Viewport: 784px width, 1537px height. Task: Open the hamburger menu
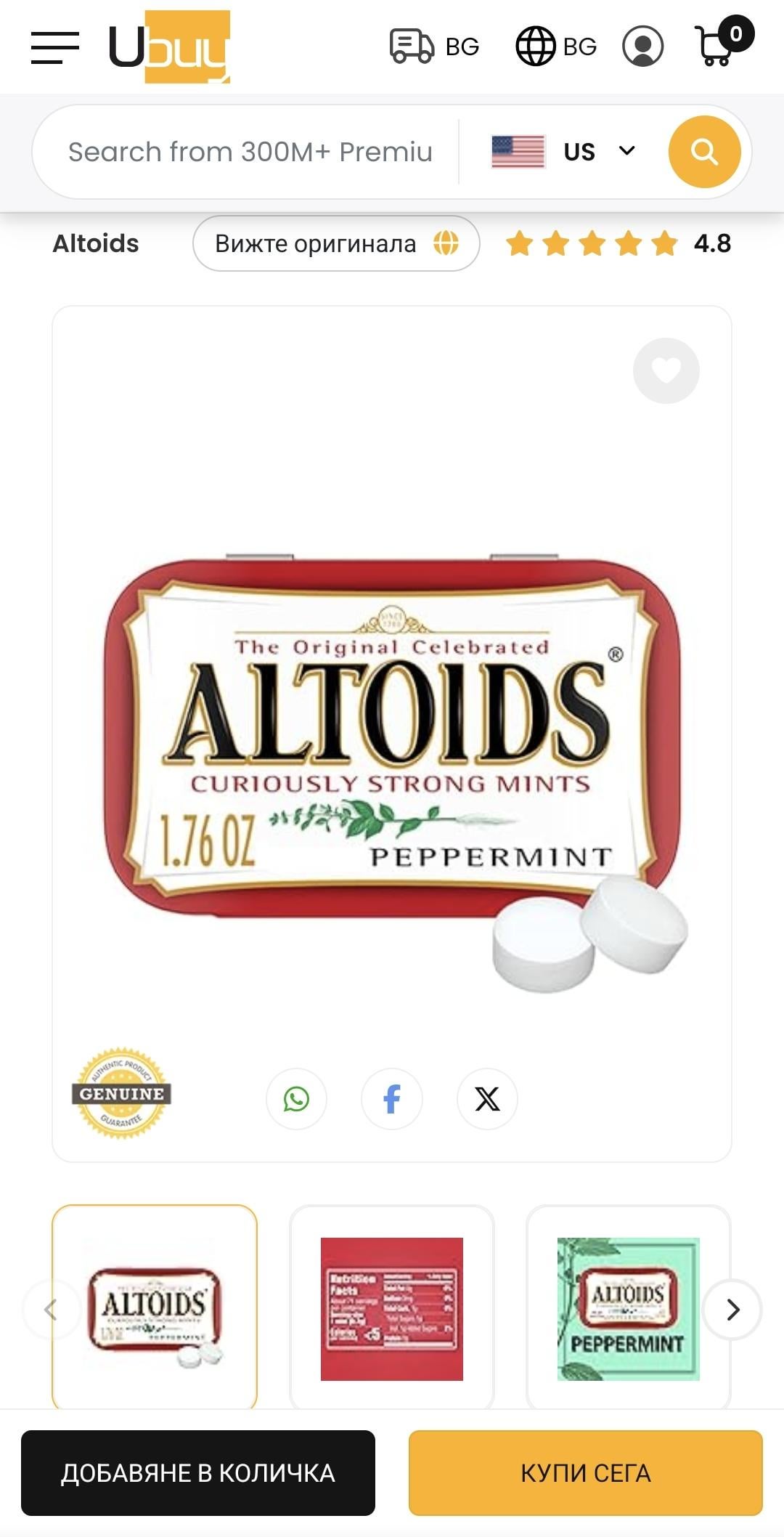[x=54, y=47]
